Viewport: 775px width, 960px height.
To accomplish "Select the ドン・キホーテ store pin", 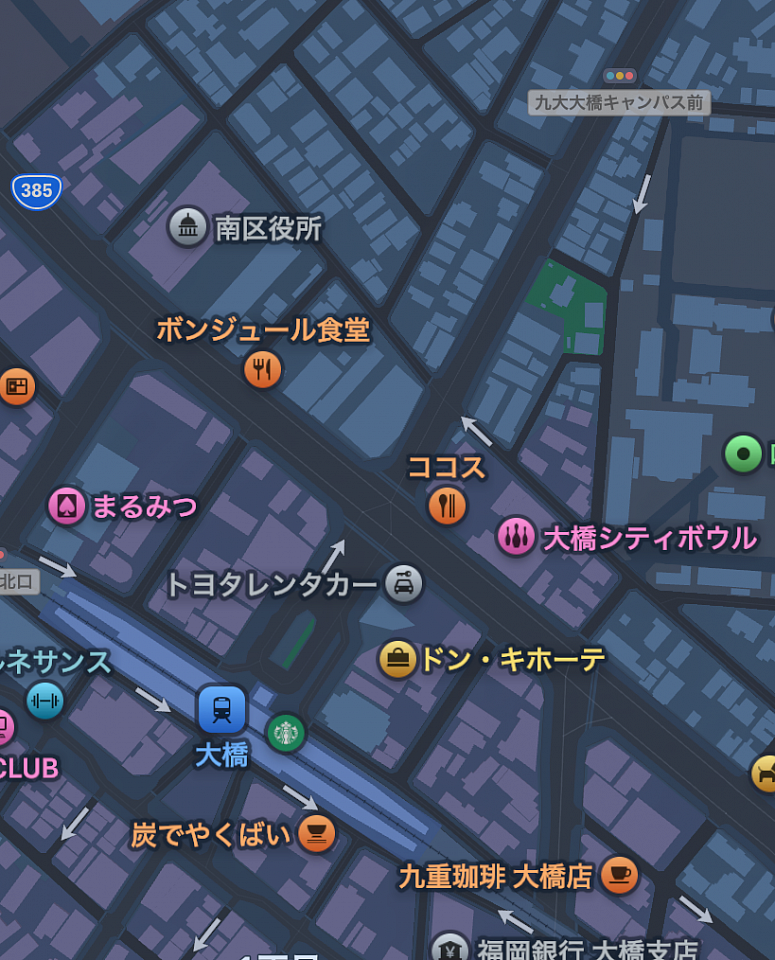I will (x=398, y=659).
